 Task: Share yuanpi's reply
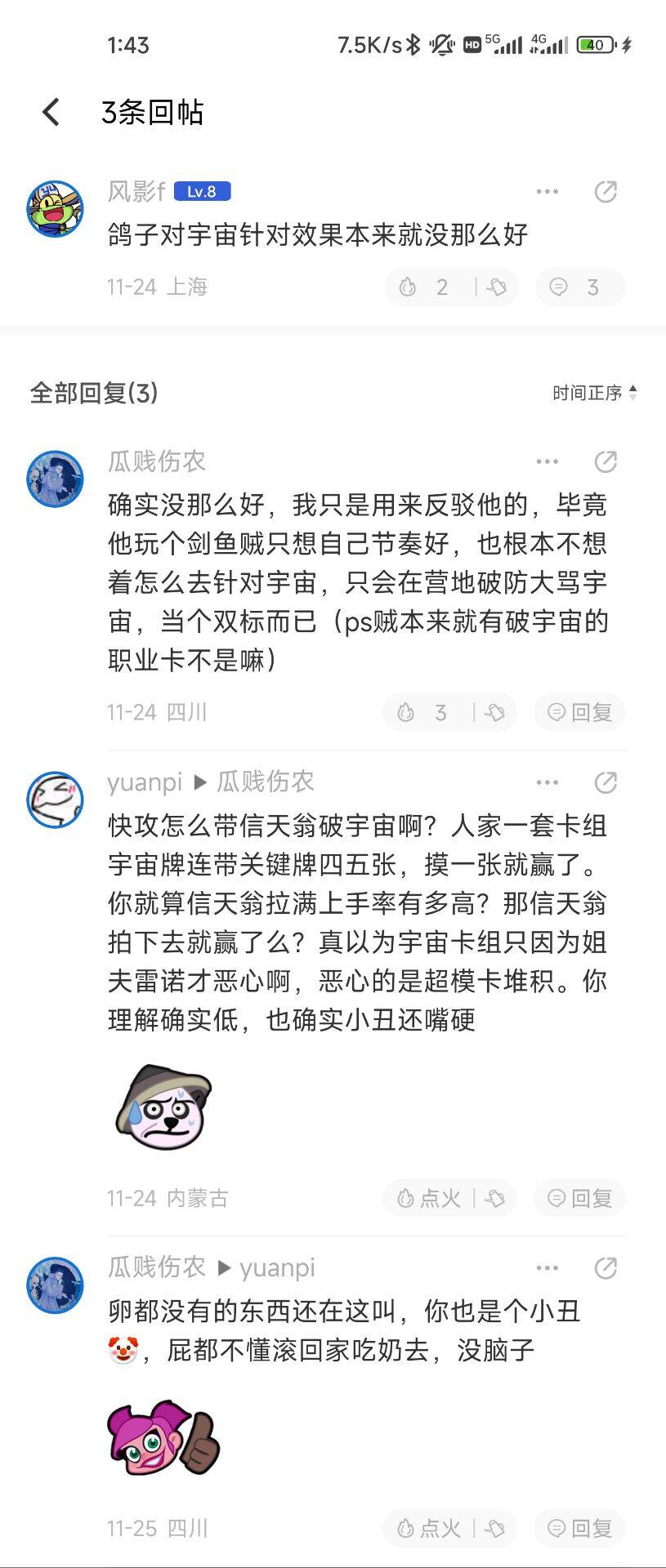(x=606, y=783)
